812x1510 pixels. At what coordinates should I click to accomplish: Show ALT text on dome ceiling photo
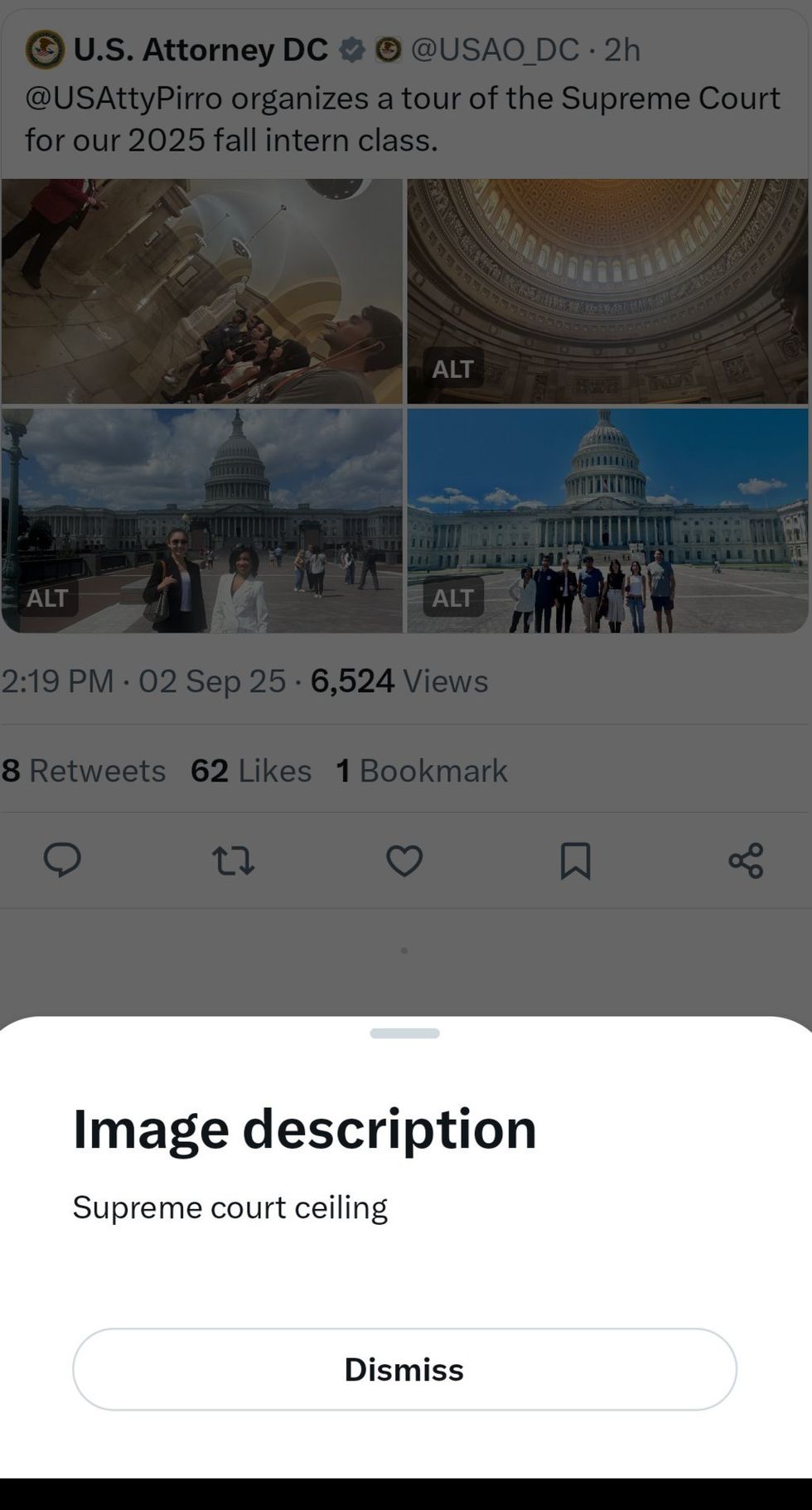pos(452,369)
